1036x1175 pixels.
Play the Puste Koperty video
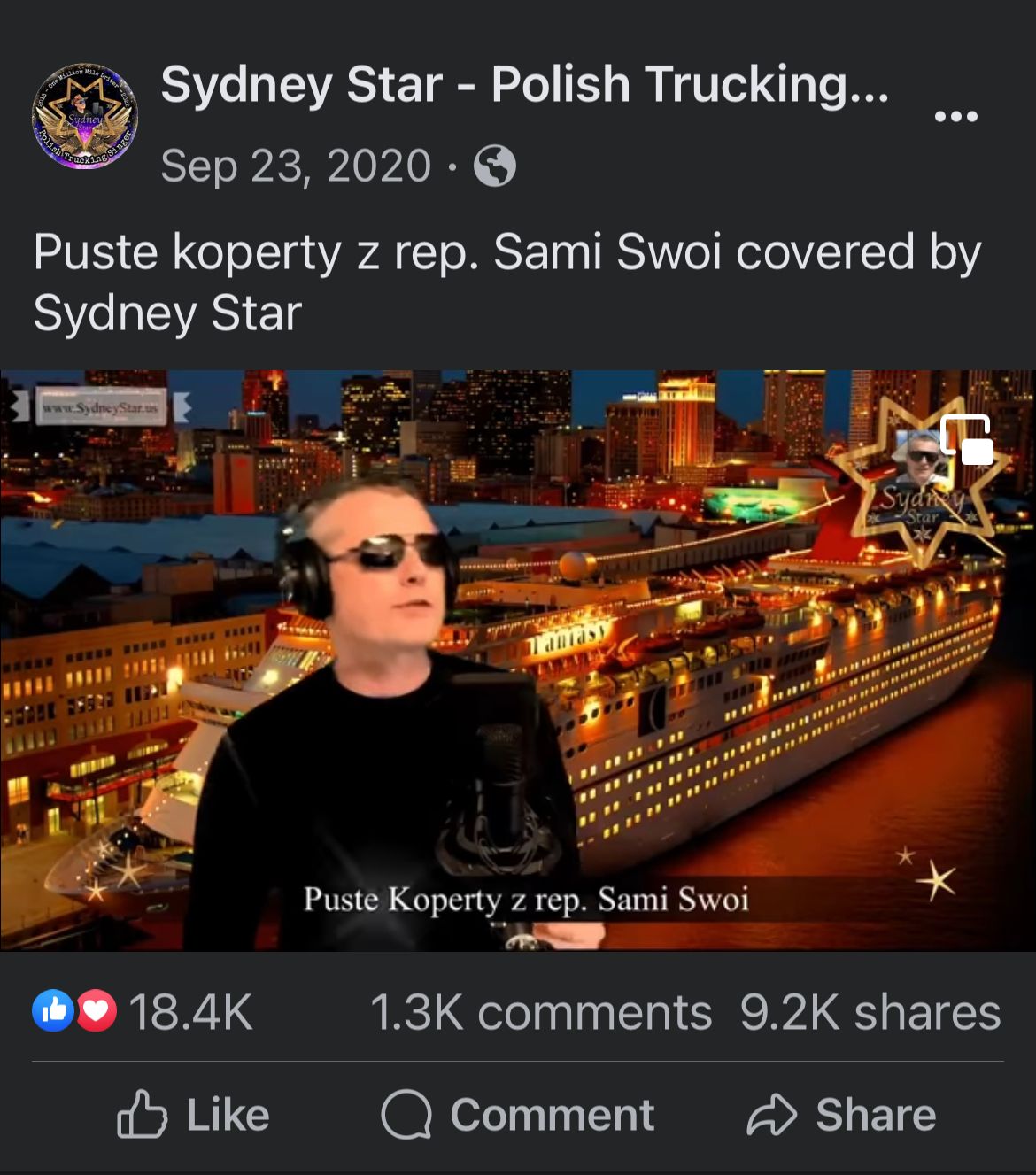click(x=517, y=660)
